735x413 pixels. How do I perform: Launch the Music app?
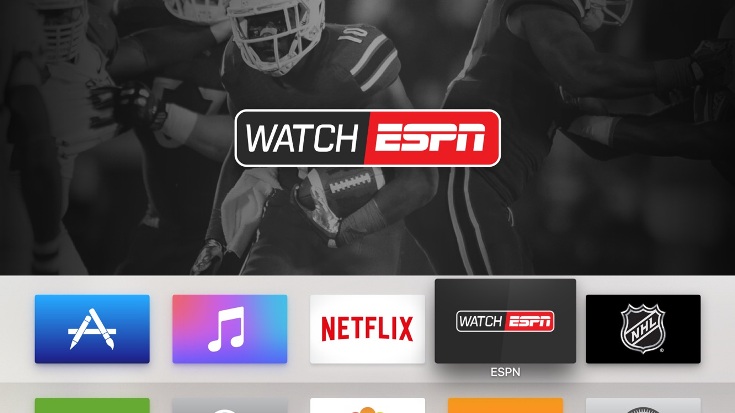tap(230, 329)
